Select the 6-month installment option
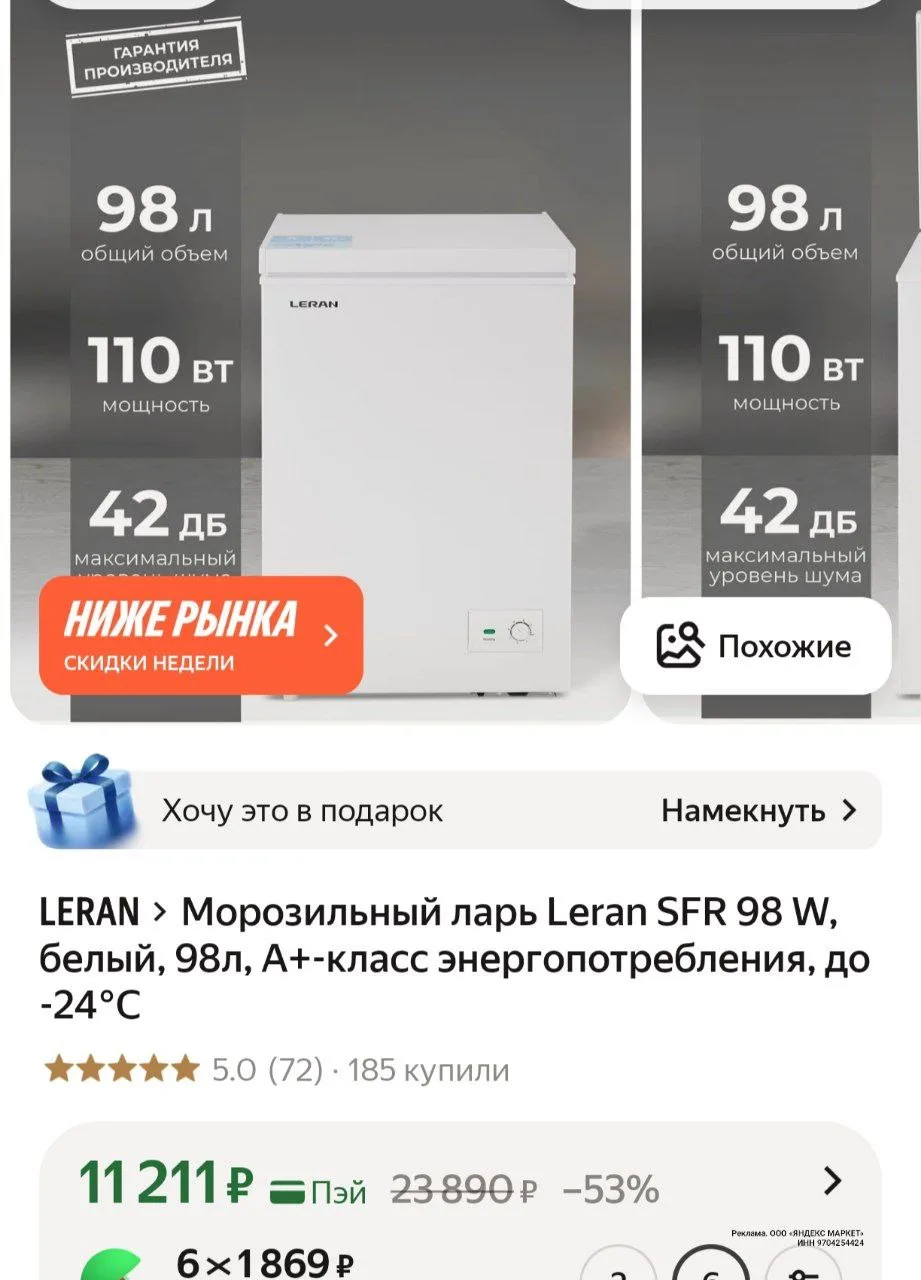The width and height of the screenshot is (921, 1280). point(710,1268)
